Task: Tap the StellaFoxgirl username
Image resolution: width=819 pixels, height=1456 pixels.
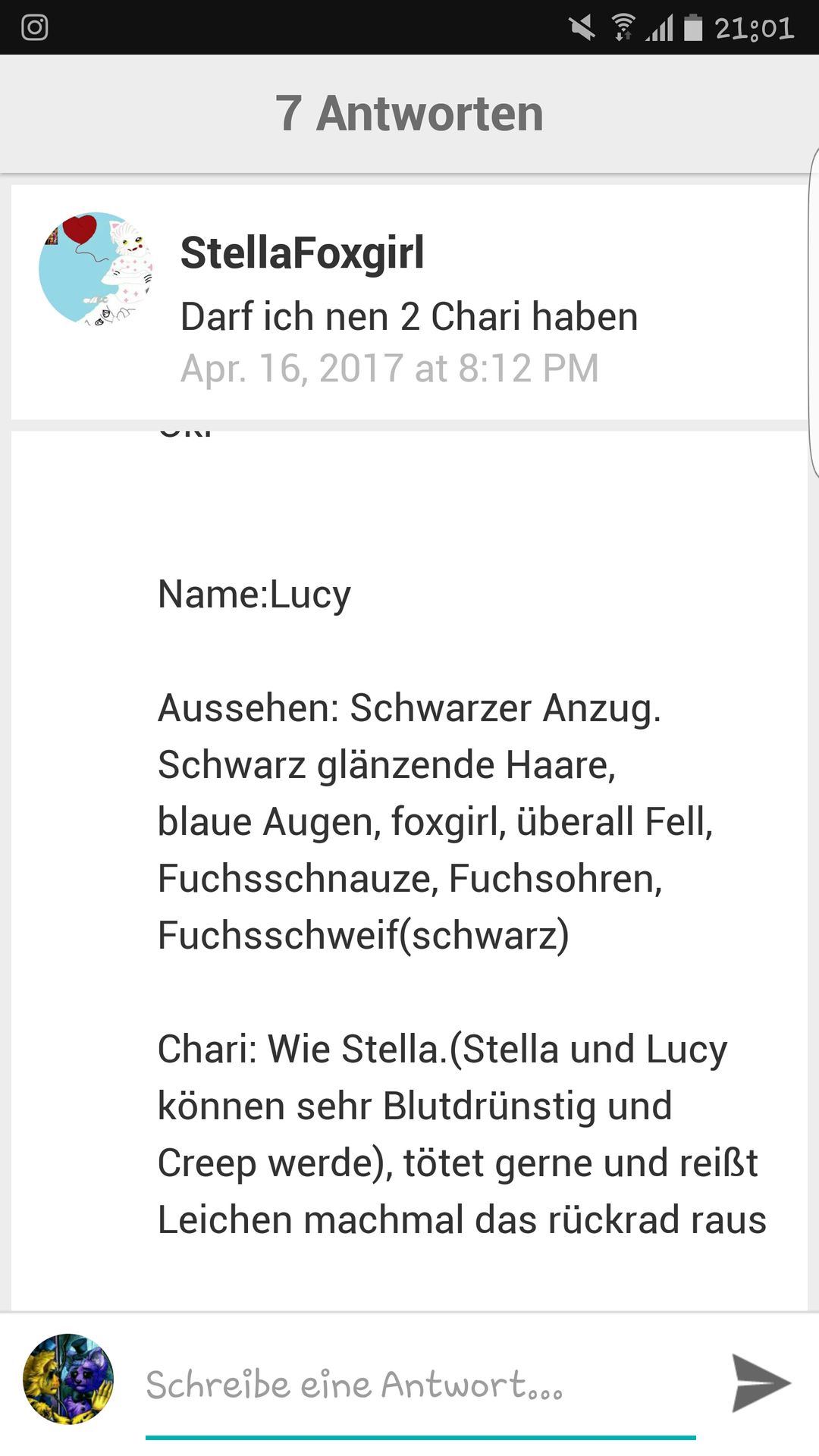Action: coord(302,253)
